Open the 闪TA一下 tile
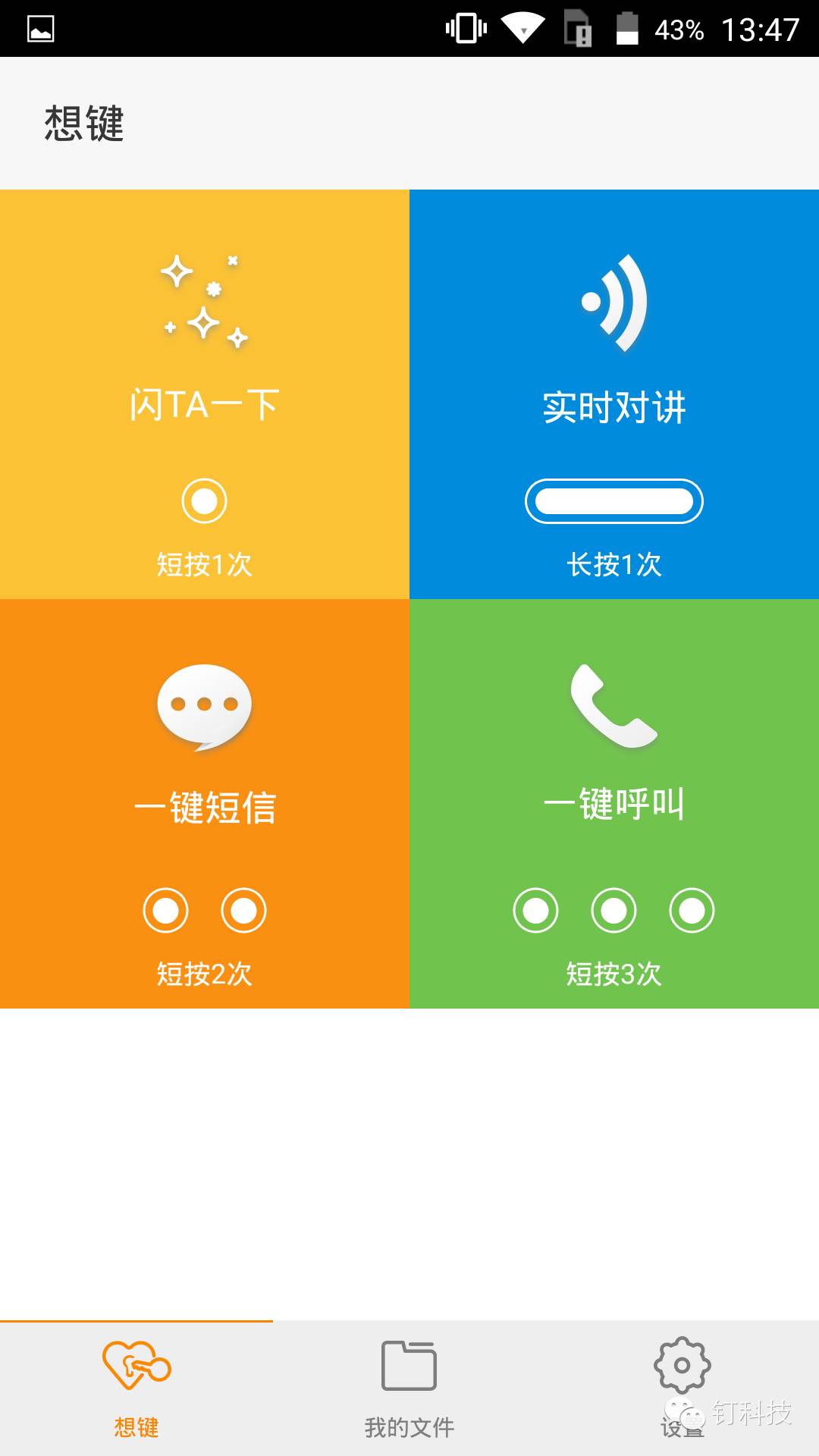Screen dimensions: 819x1456 click(205, 394)
